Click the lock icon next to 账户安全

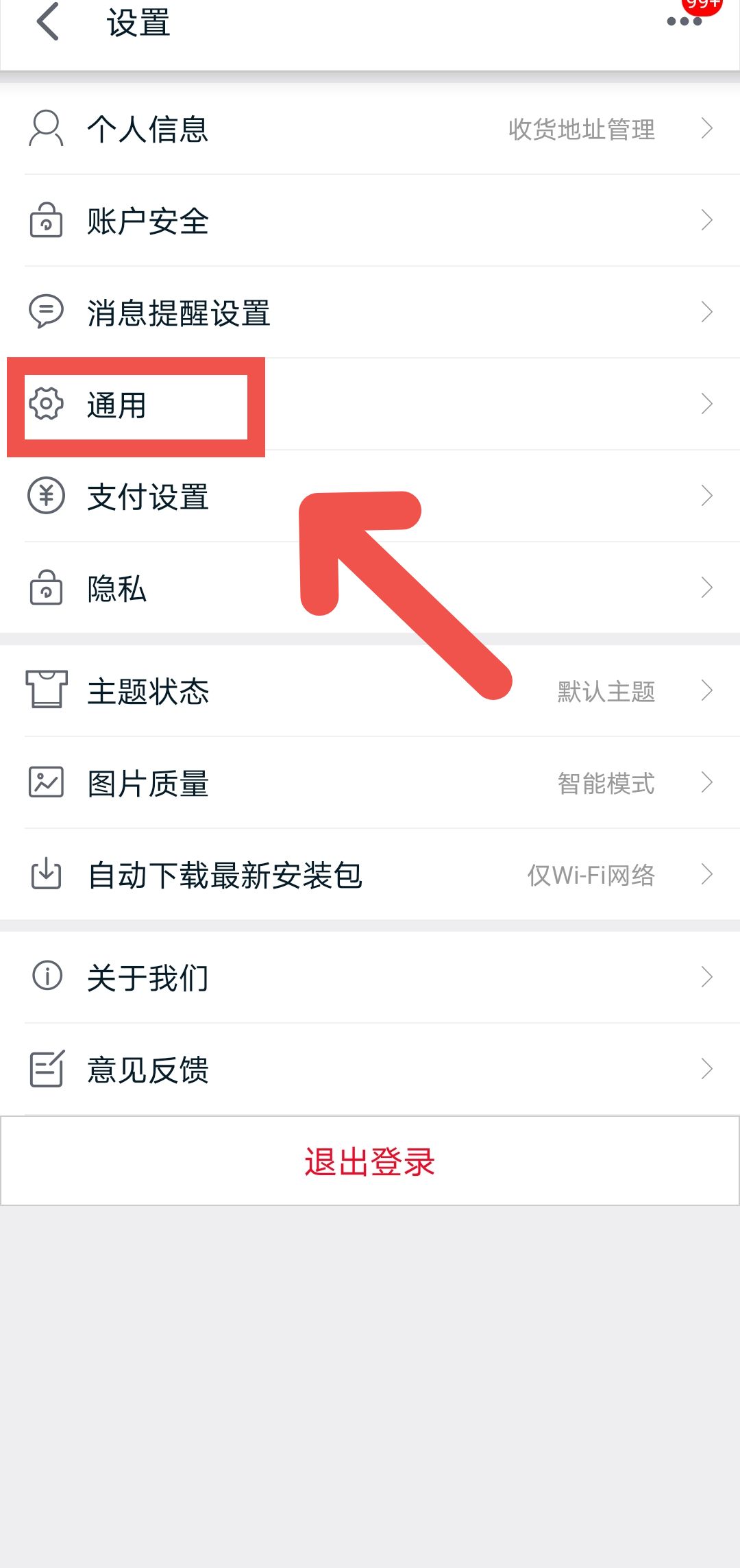pyautogui.click(x=45, y=220)
